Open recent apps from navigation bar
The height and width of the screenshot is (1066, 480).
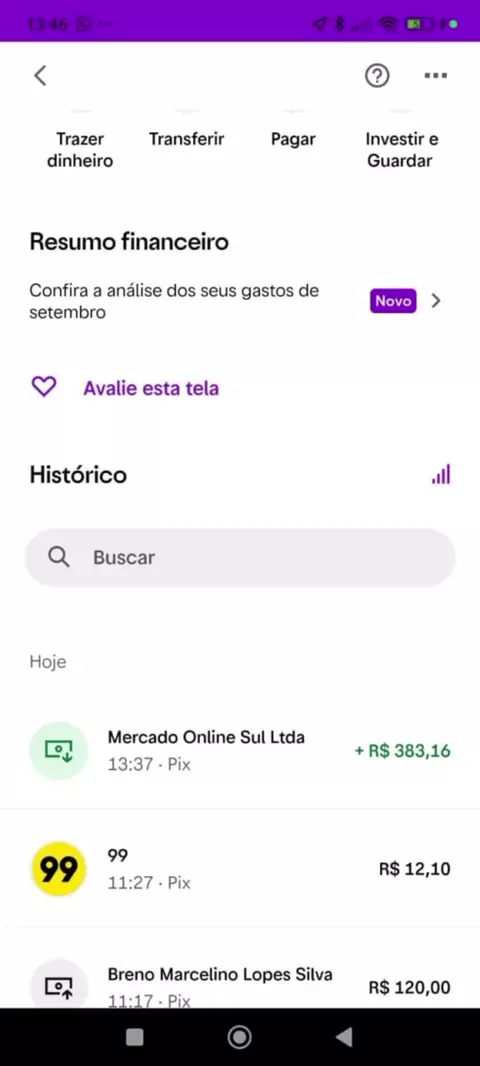[135, 1037]
